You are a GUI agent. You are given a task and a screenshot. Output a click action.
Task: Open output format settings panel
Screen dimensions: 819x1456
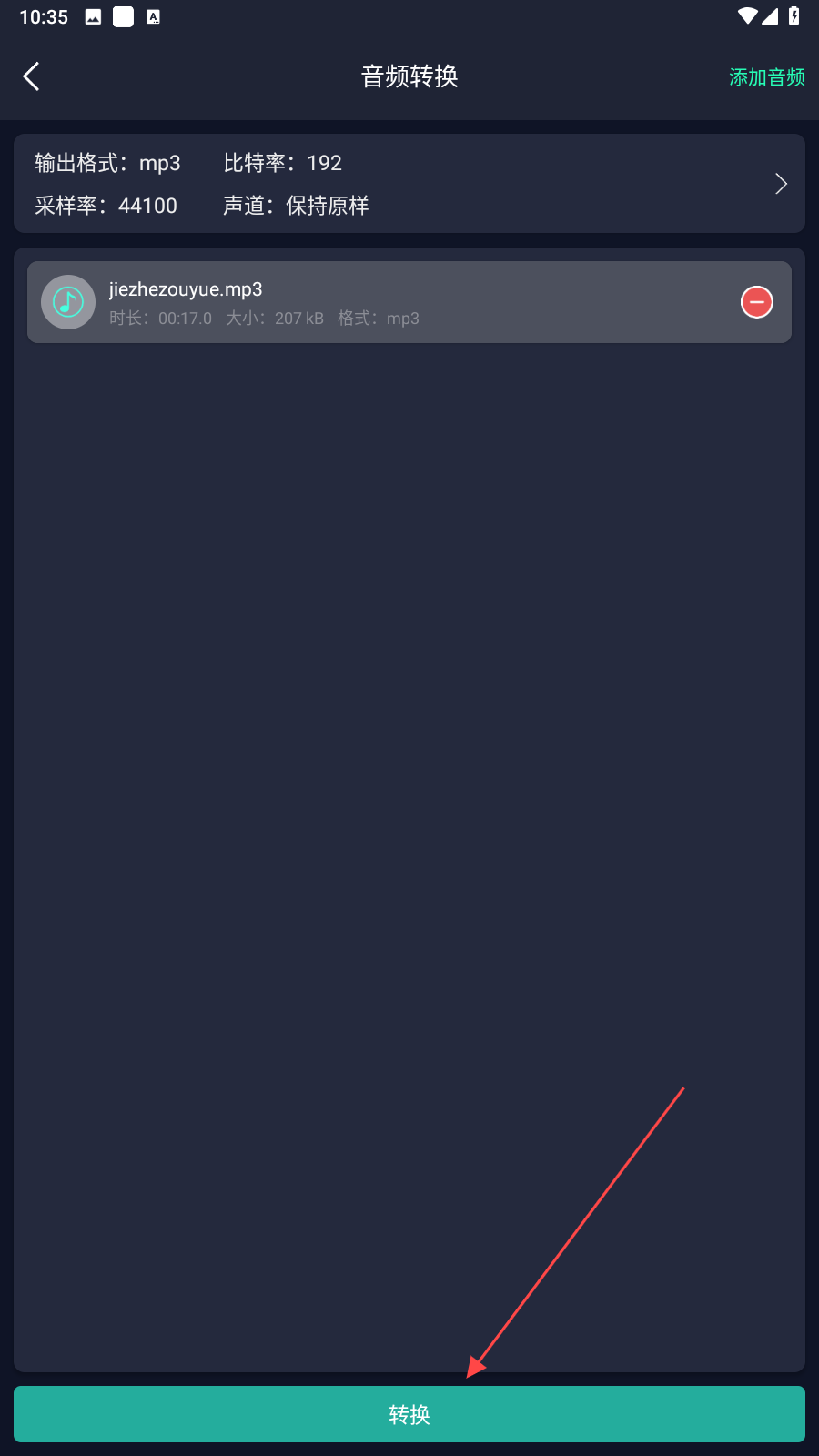pyautogui.click(x=409, y=184)
